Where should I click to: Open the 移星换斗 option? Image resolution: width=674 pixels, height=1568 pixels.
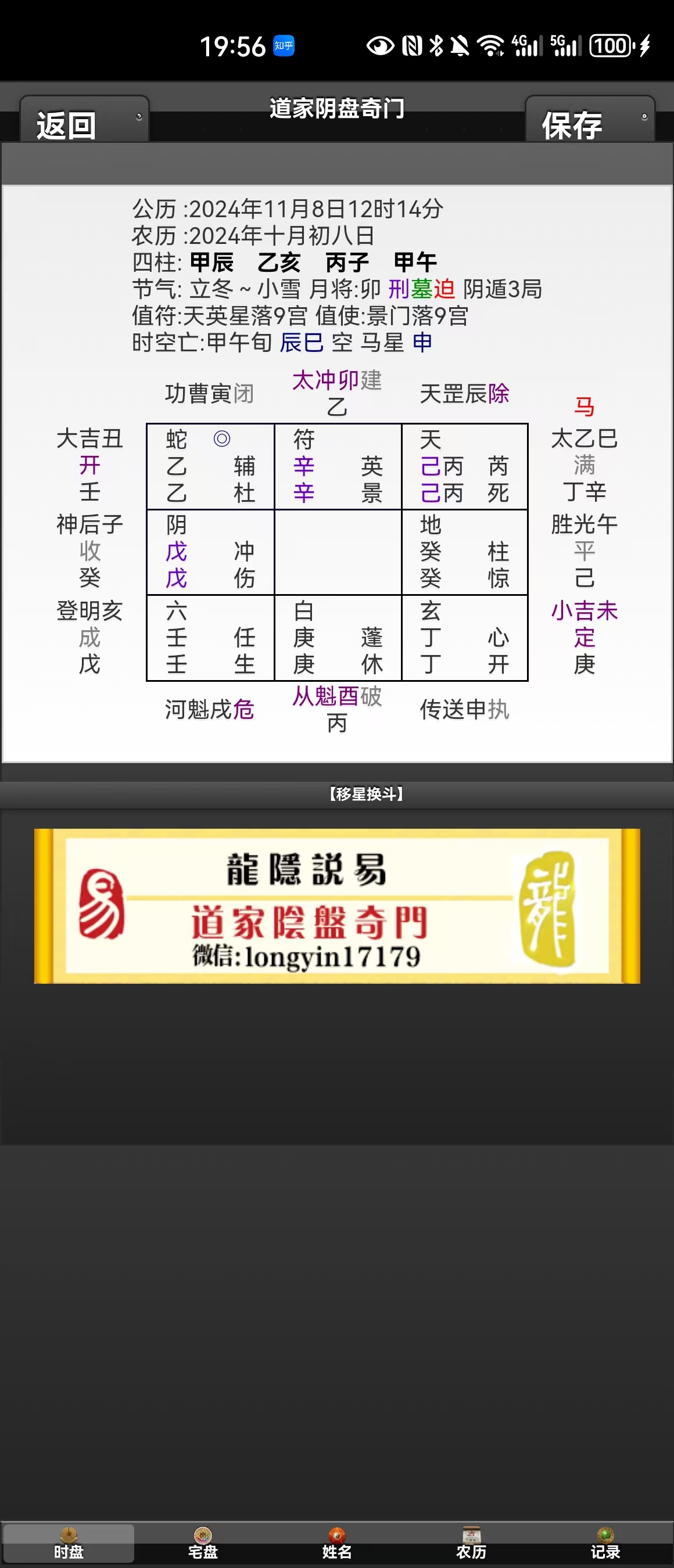point(365,794)
